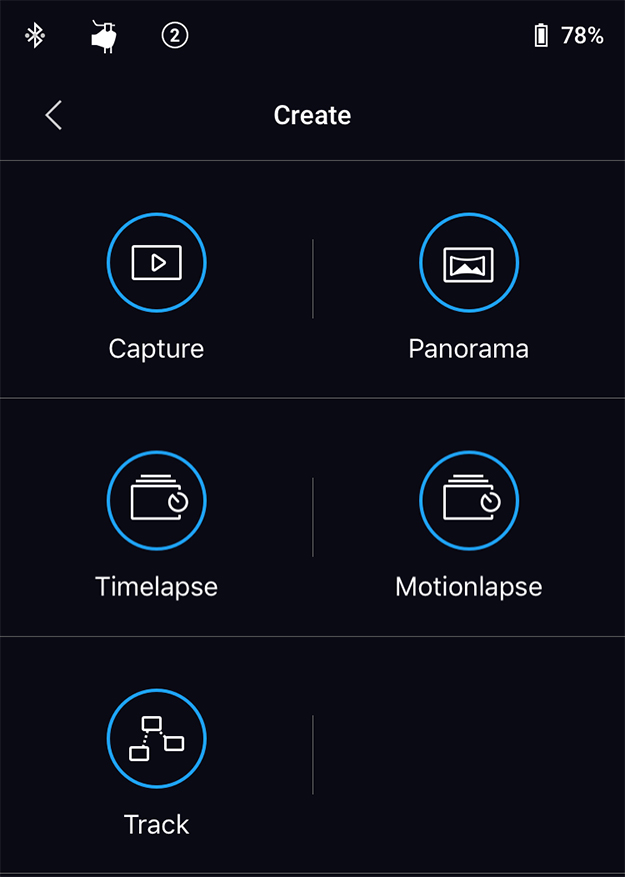Select the Panorama option
The height and width of the screenshot is (877, 625).
(468, 263)
